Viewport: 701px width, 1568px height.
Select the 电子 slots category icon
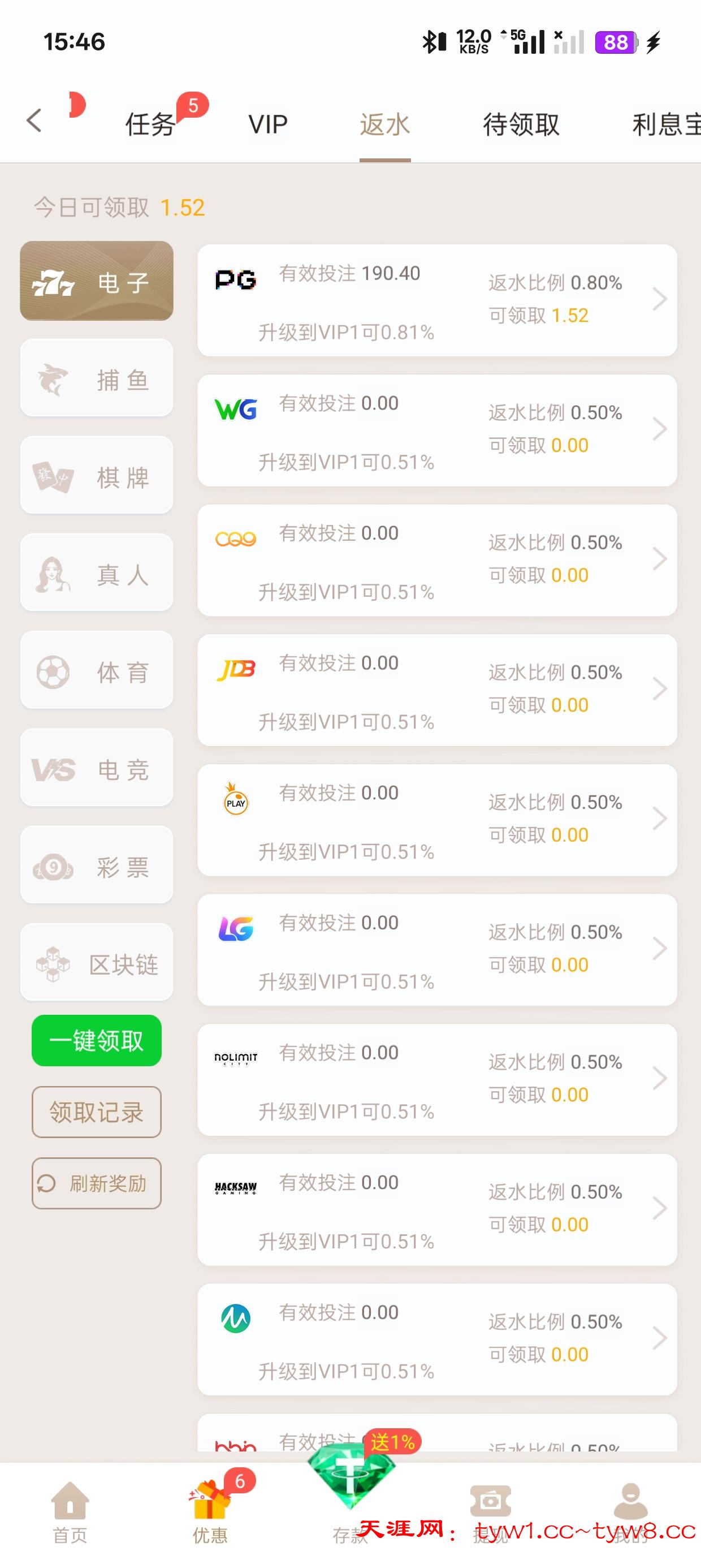click(96, 281)
